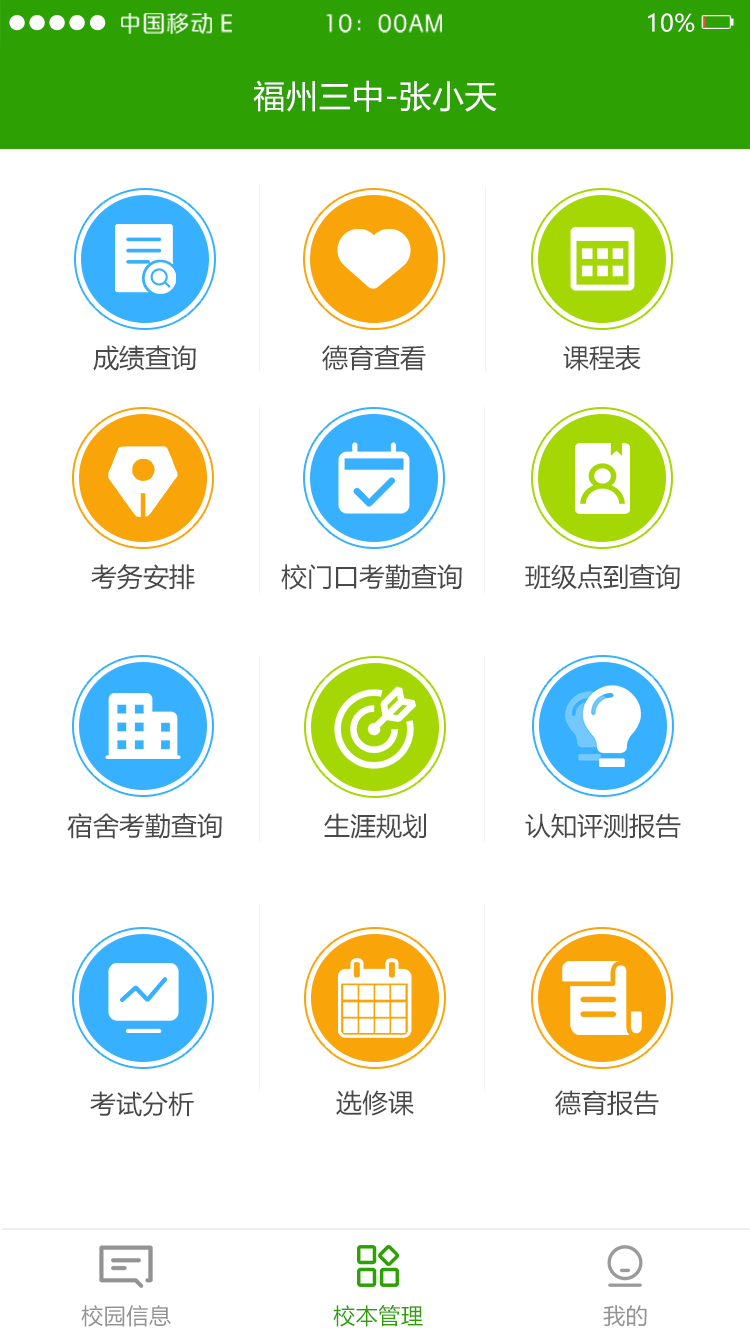
Task: Switch to the 校园信息 tab
Action: coord(126,1284)
